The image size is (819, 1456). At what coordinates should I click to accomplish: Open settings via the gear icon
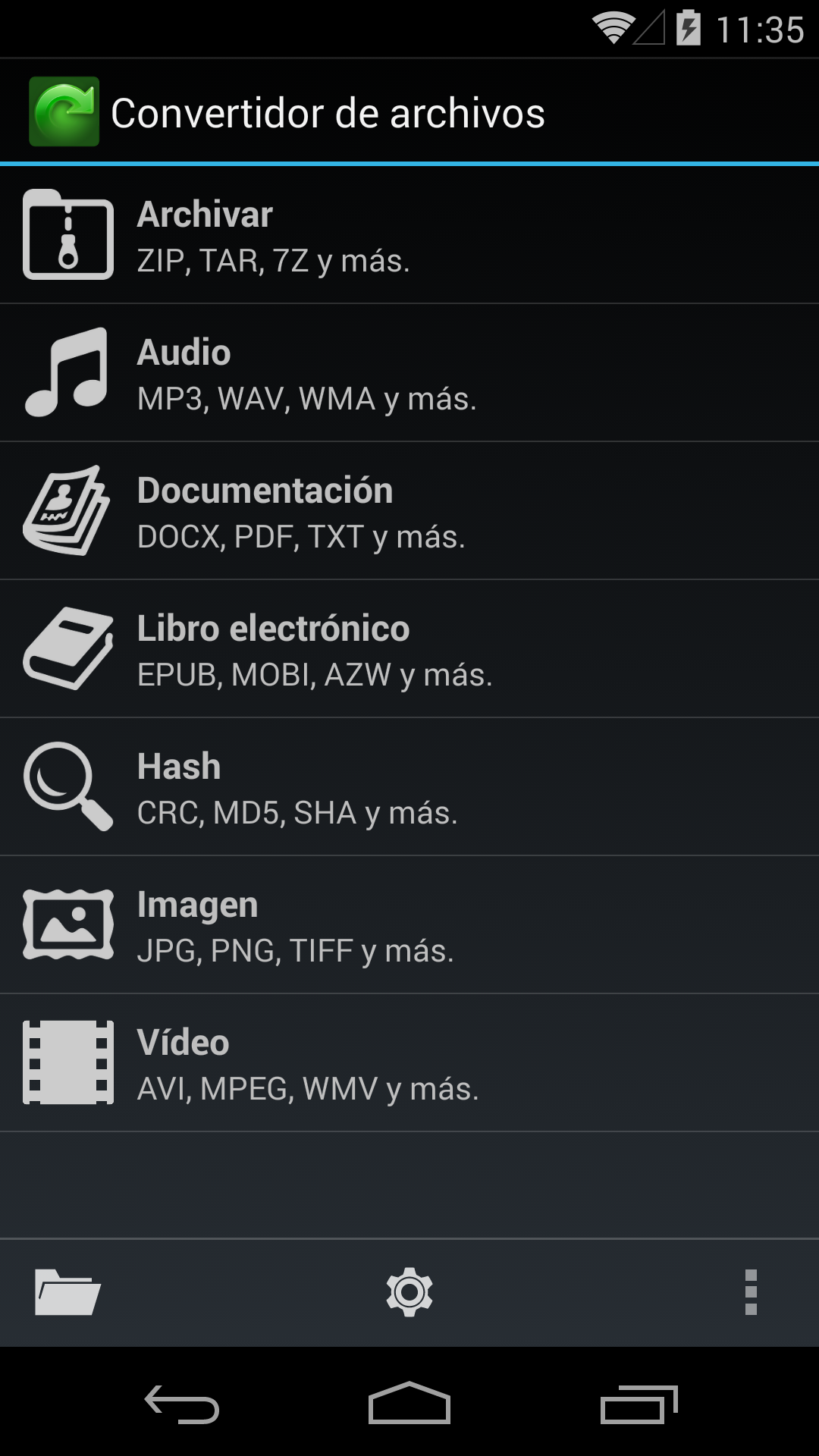coord(409,1292)
